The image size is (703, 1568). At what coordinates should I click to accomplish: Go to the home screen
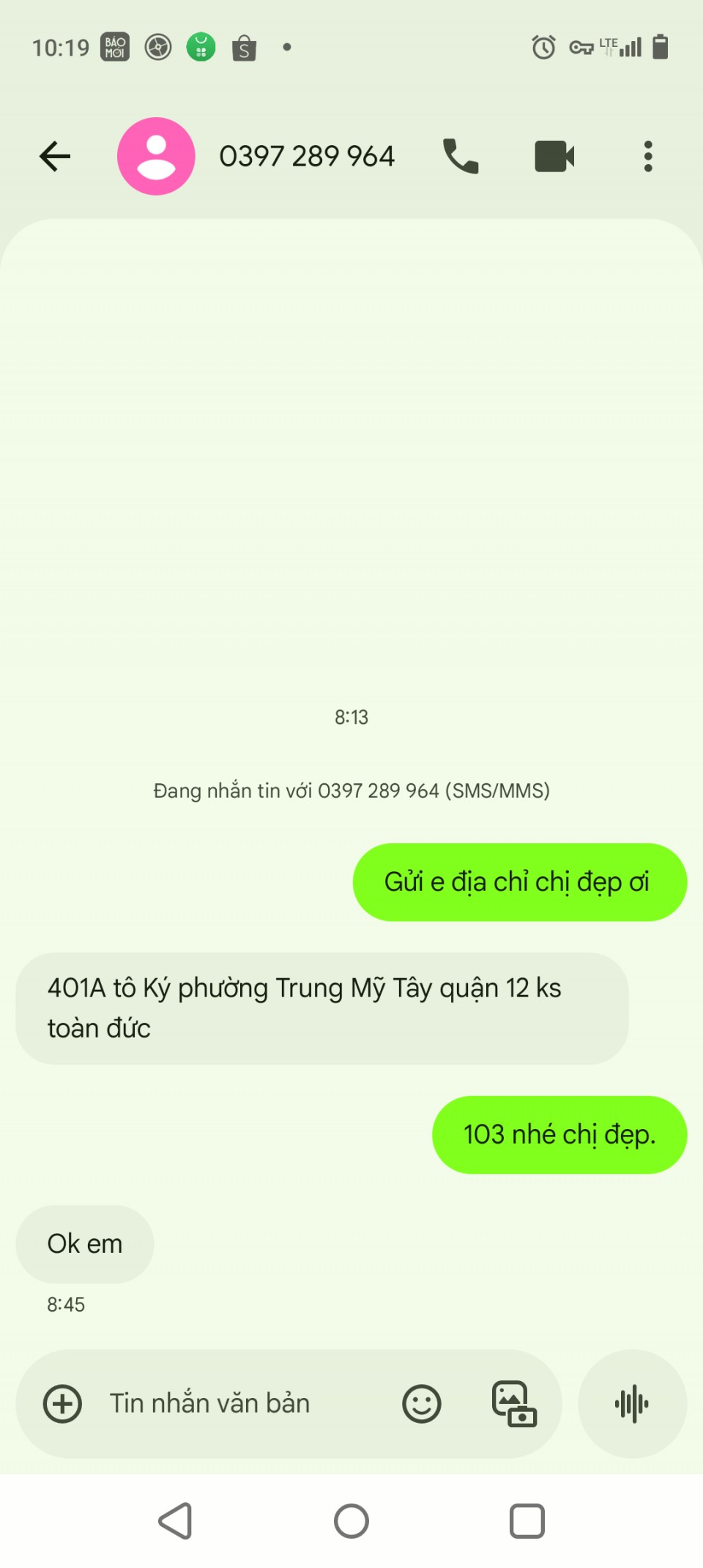tap(351, 1521)
